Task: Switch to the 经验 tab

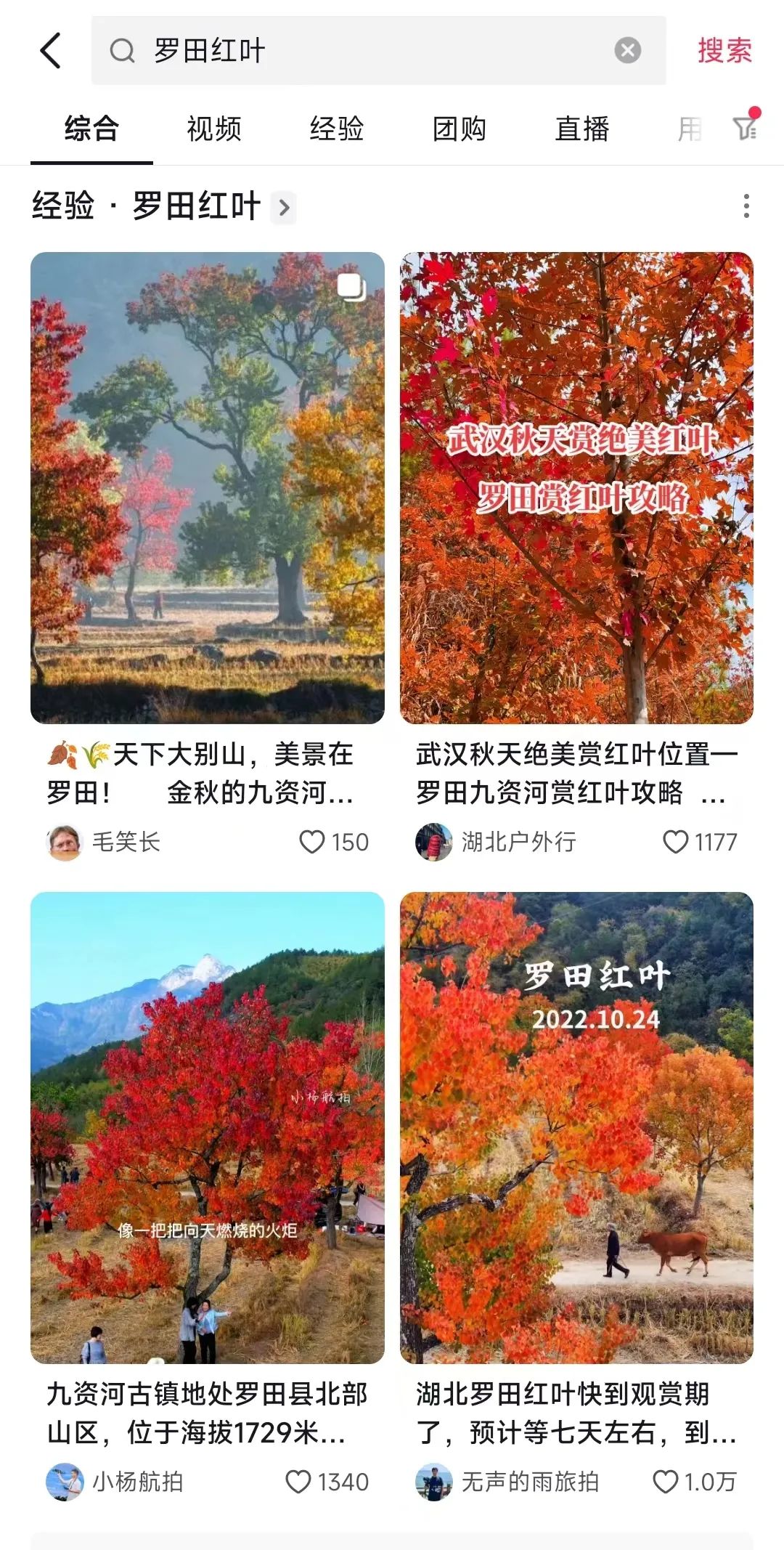Action: (x=336, y=129)
